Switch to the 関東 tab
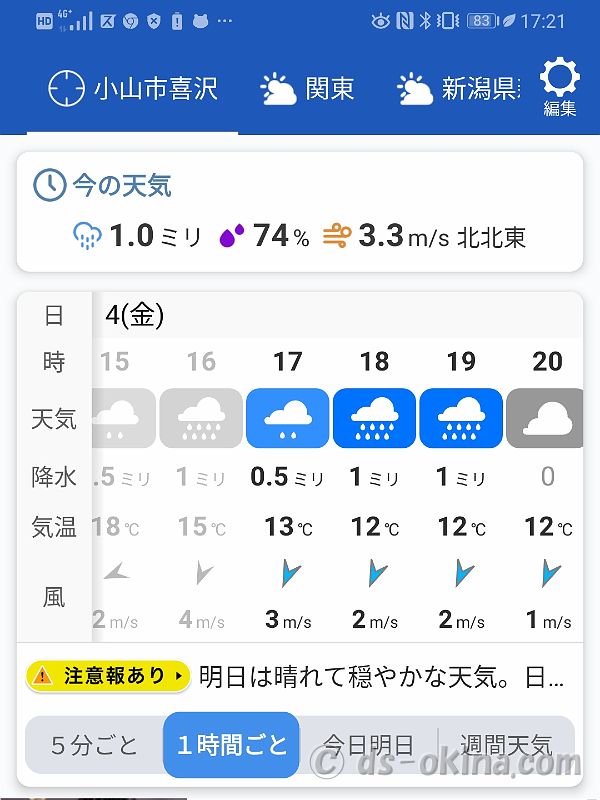Screen dimensions: 600x800 [x=308, y=89]
